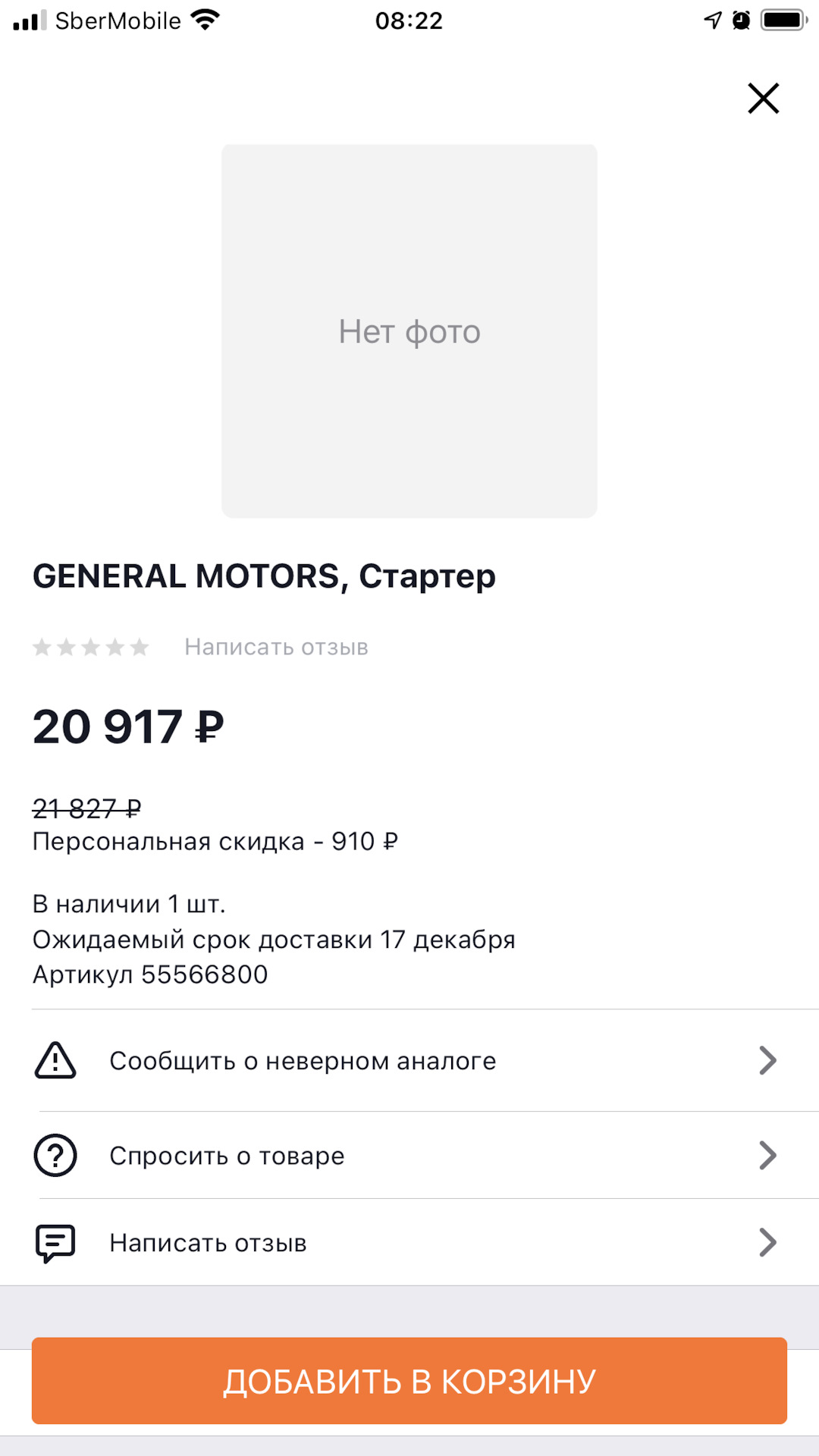The image size is (819, 1456).
Task: Tap 'Написать отзыв' link next to stars
Action: [x=276, y=647]
